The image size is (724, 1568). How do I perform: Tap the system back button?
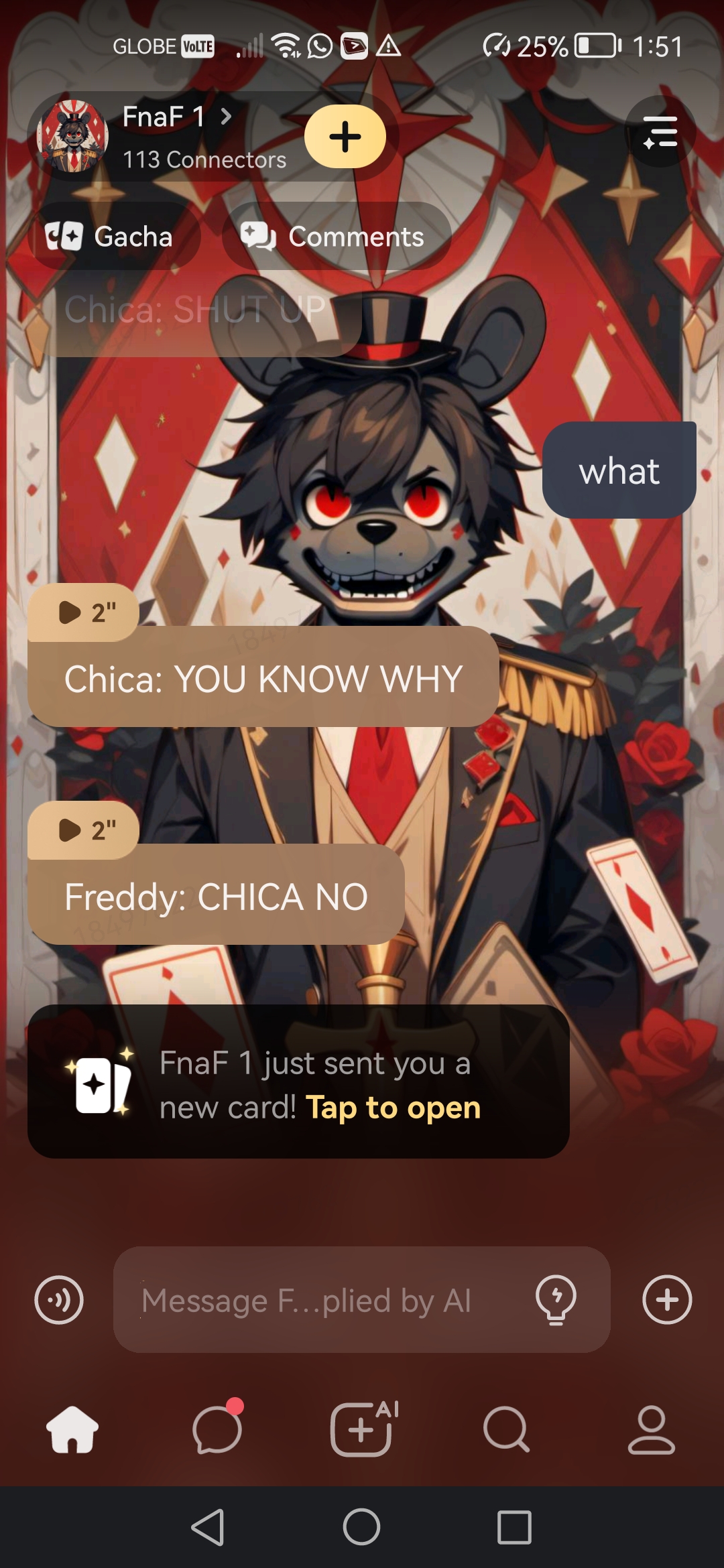click(x=208, y=1527)
